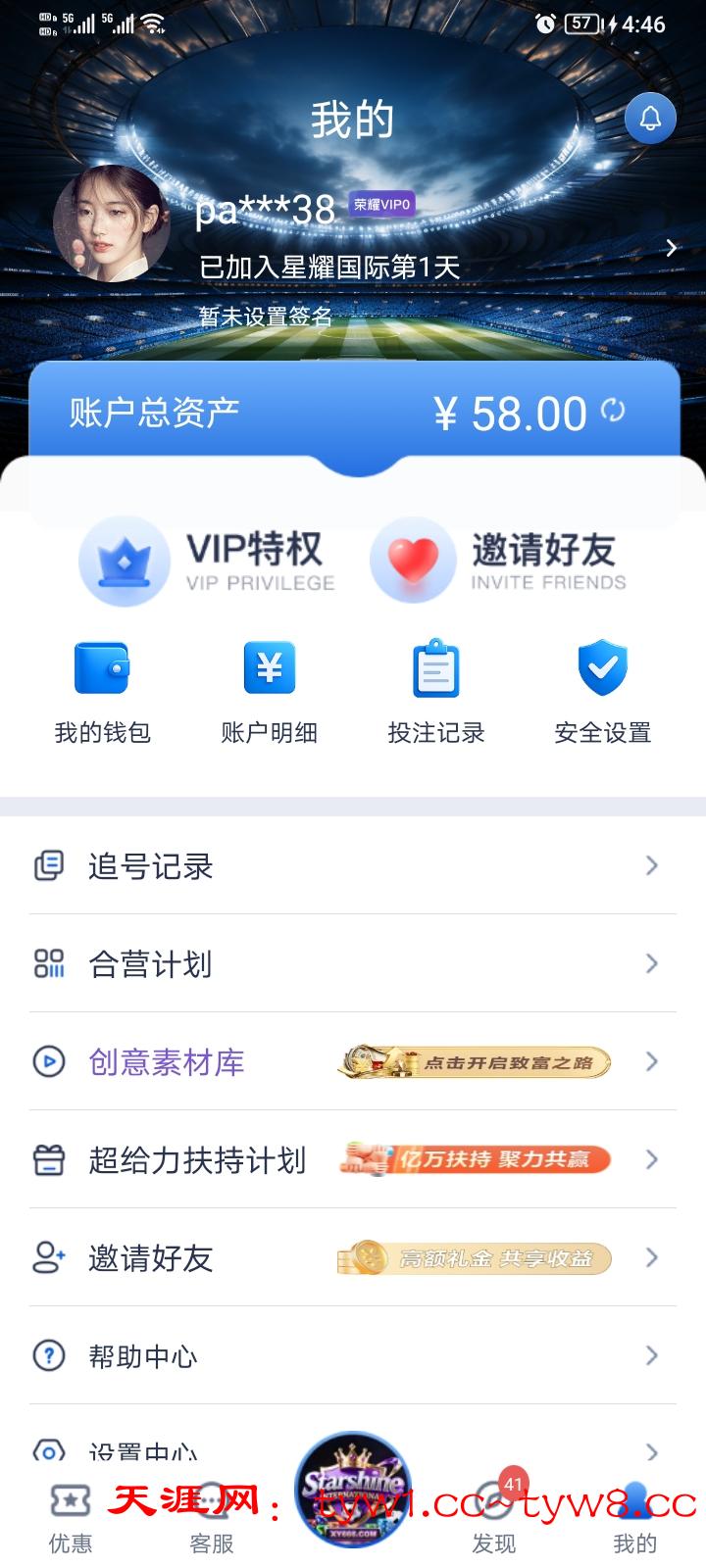Open 合营计划 grid icon

point(48,964)
